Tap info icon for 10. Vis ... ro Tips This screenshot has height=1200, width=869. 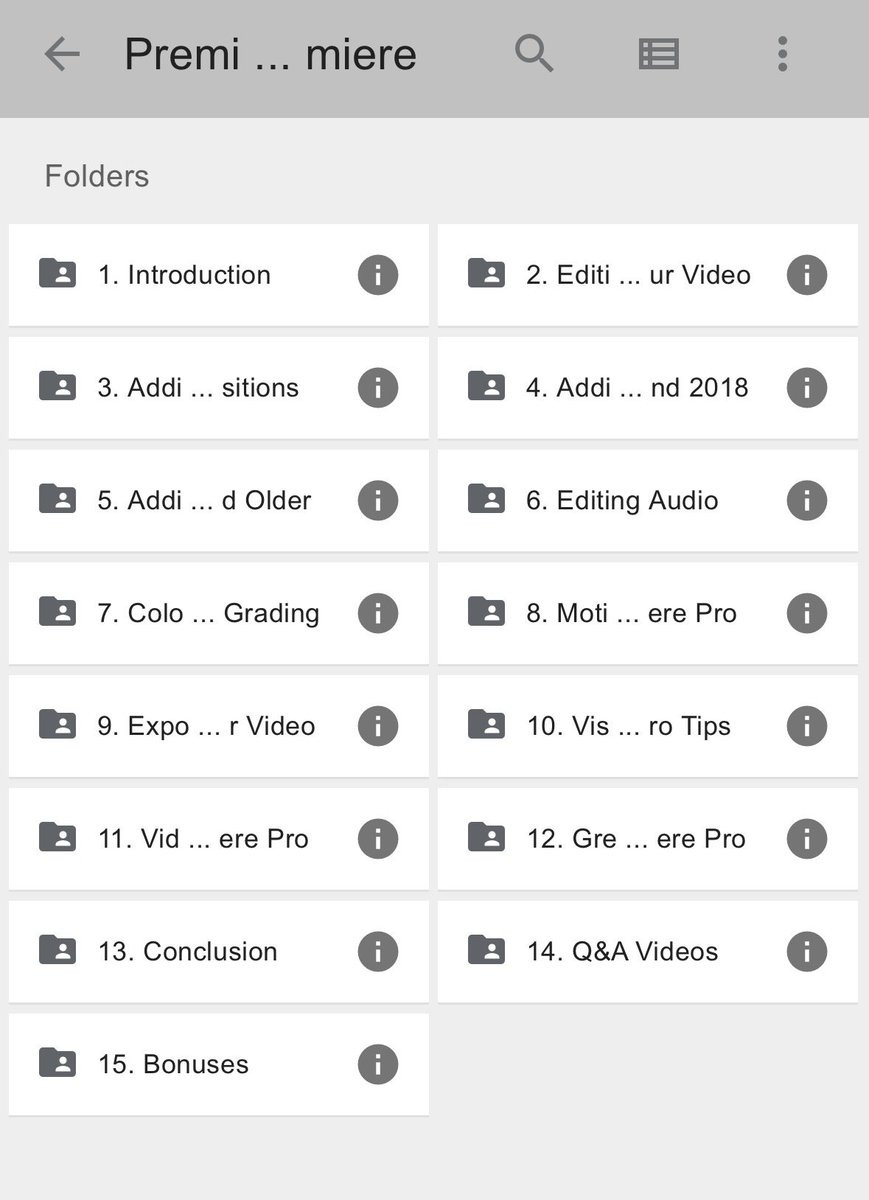pyautogui.click(x=807, y=727)
